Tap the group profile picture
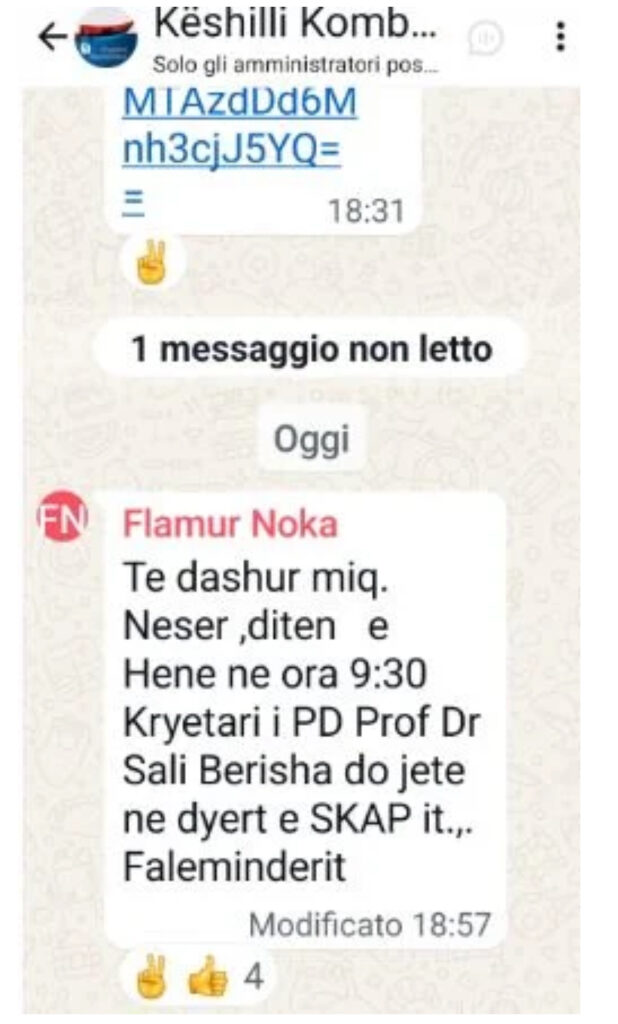618x1024 pixels. click(106, 38)
